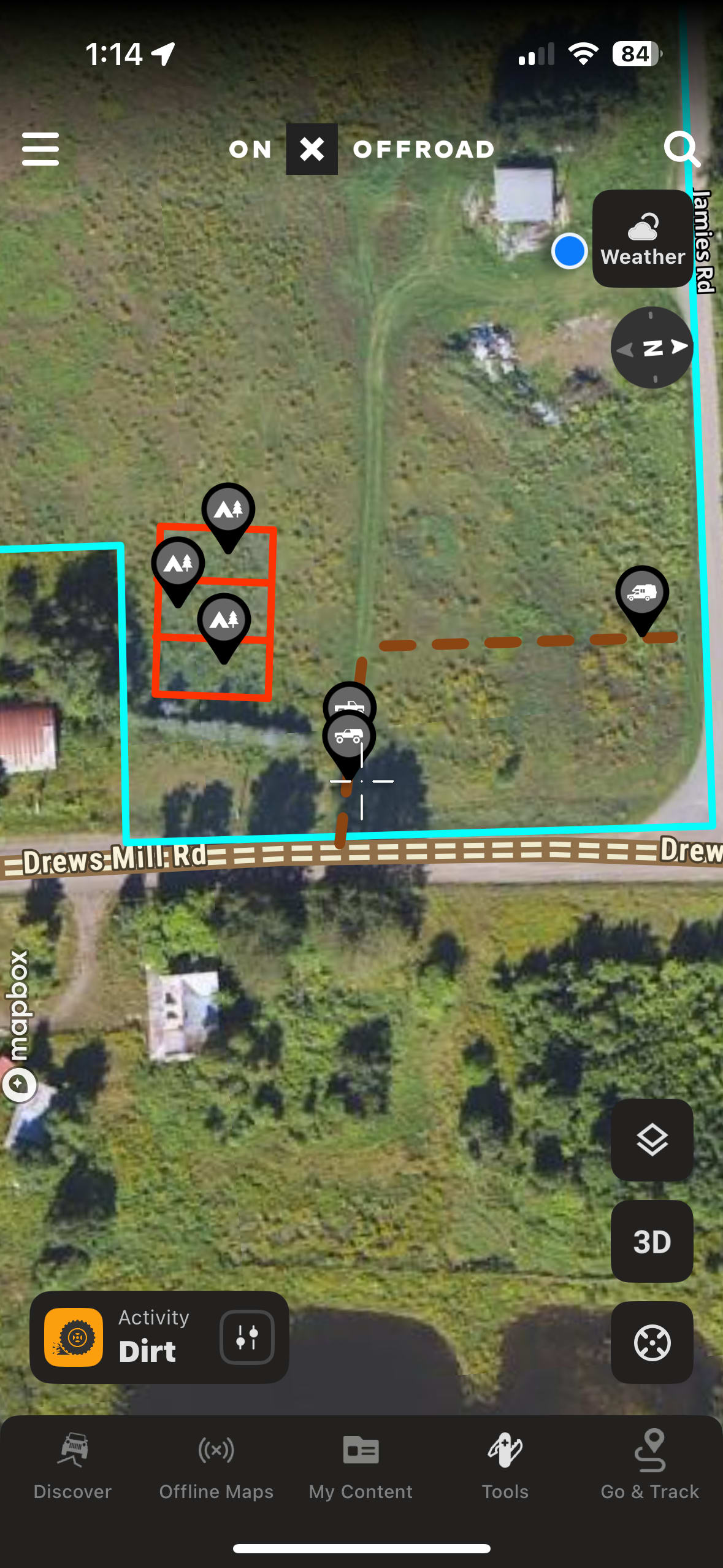Tap the topmost campsite waypoint pin
The image size is (723, 1568).
click(227, 511)
